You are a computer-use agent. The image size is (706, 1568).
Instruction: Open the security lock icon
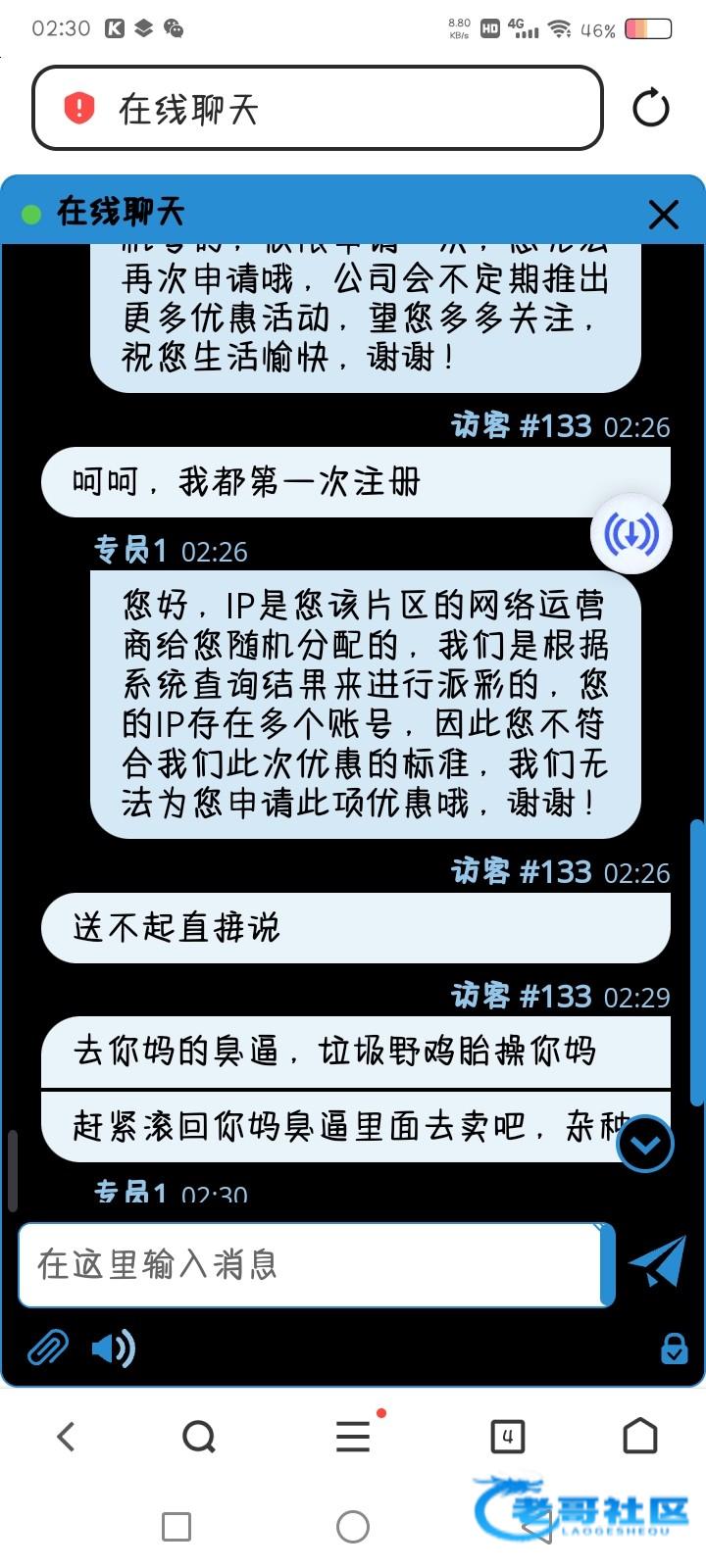[x=674, y=1348]
